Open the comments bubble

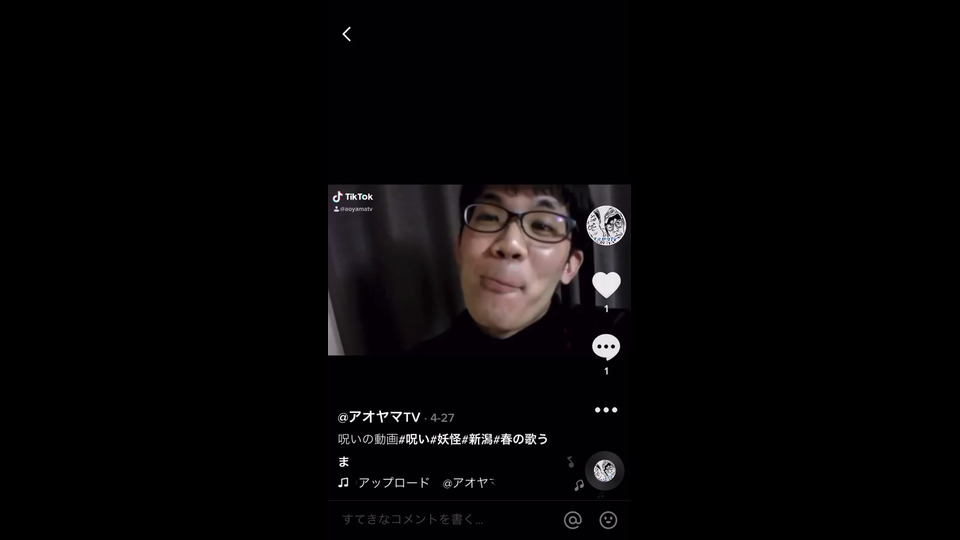pos(606,347)
